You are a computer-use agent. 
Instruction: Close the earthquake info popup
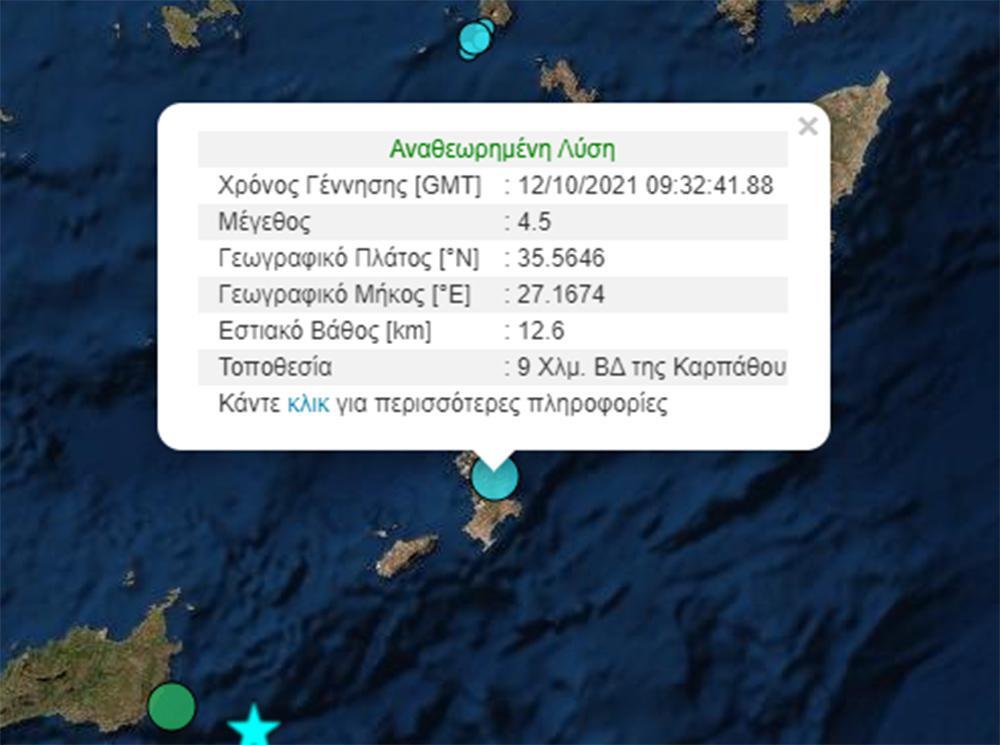point(808,126)
